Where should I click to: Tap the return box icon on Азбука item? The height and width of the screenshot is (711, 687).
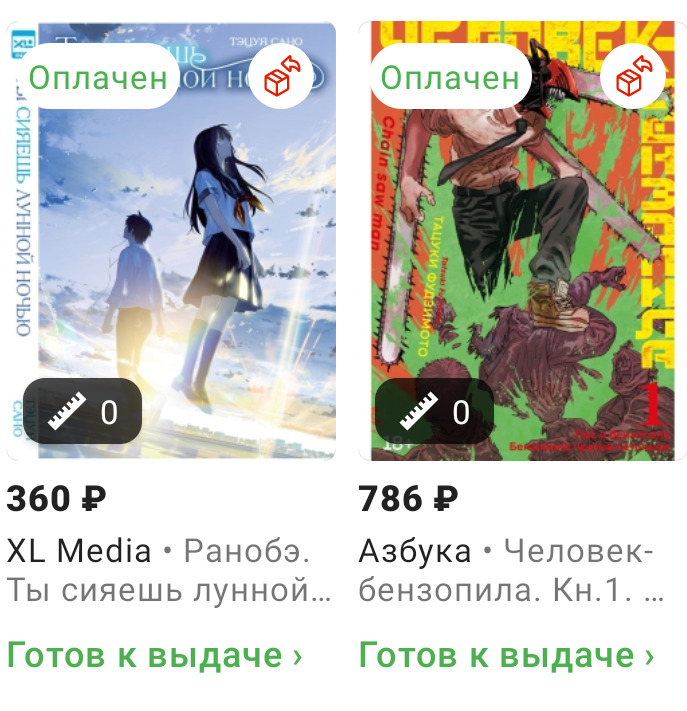coord(633,76)
